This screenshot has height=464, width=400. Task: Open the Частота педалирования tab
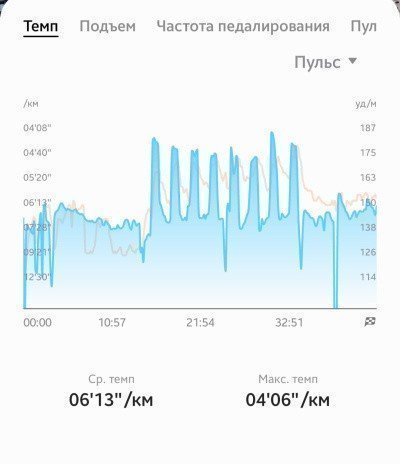click(243, 26)
